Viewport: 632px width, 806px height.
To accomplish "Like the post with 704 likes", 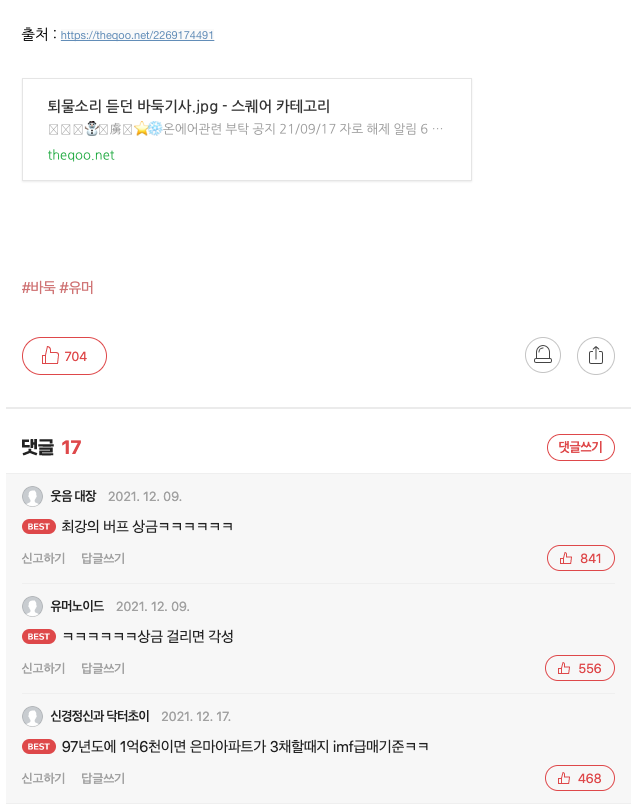I will [64, 356].
